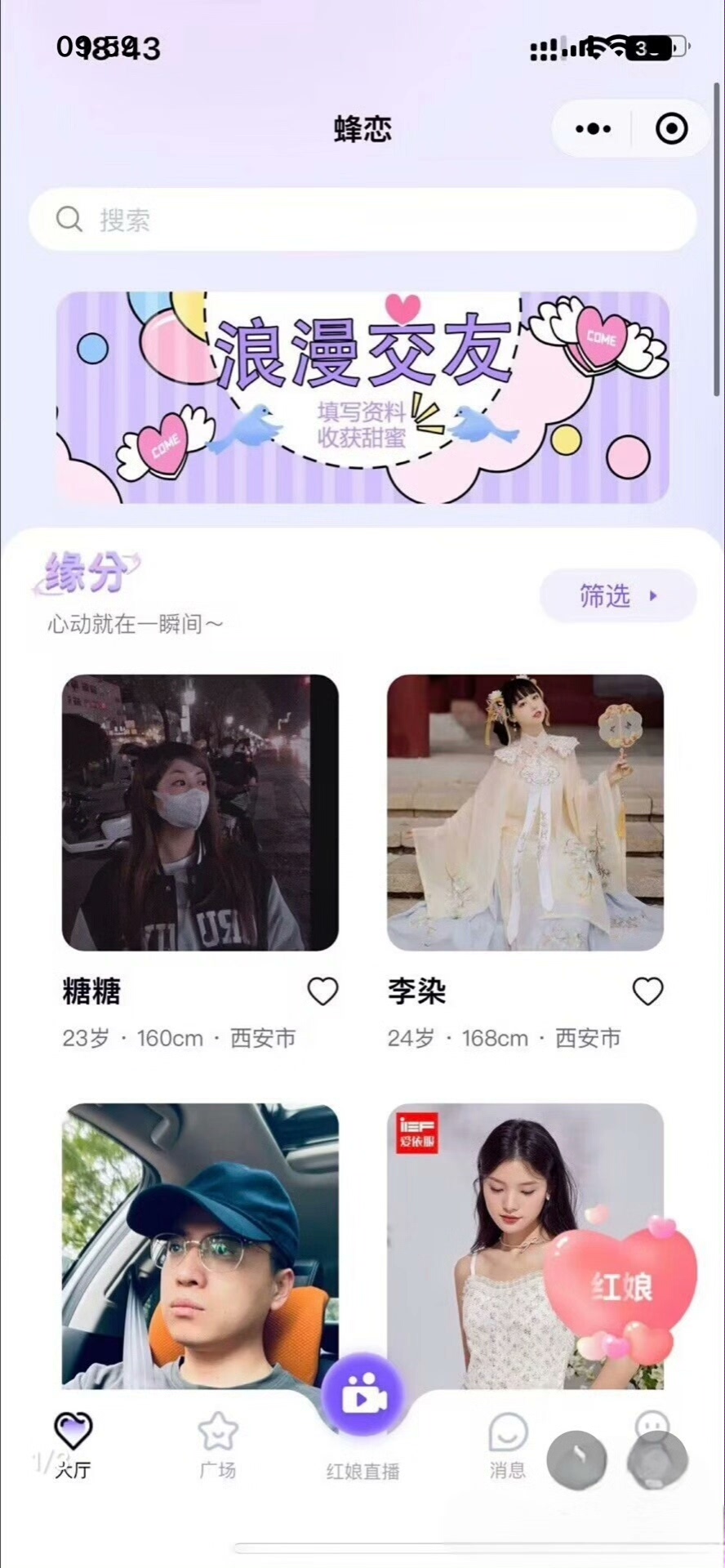Open the 搜索 search box
725x1568 pixels.
pos(362,220)
